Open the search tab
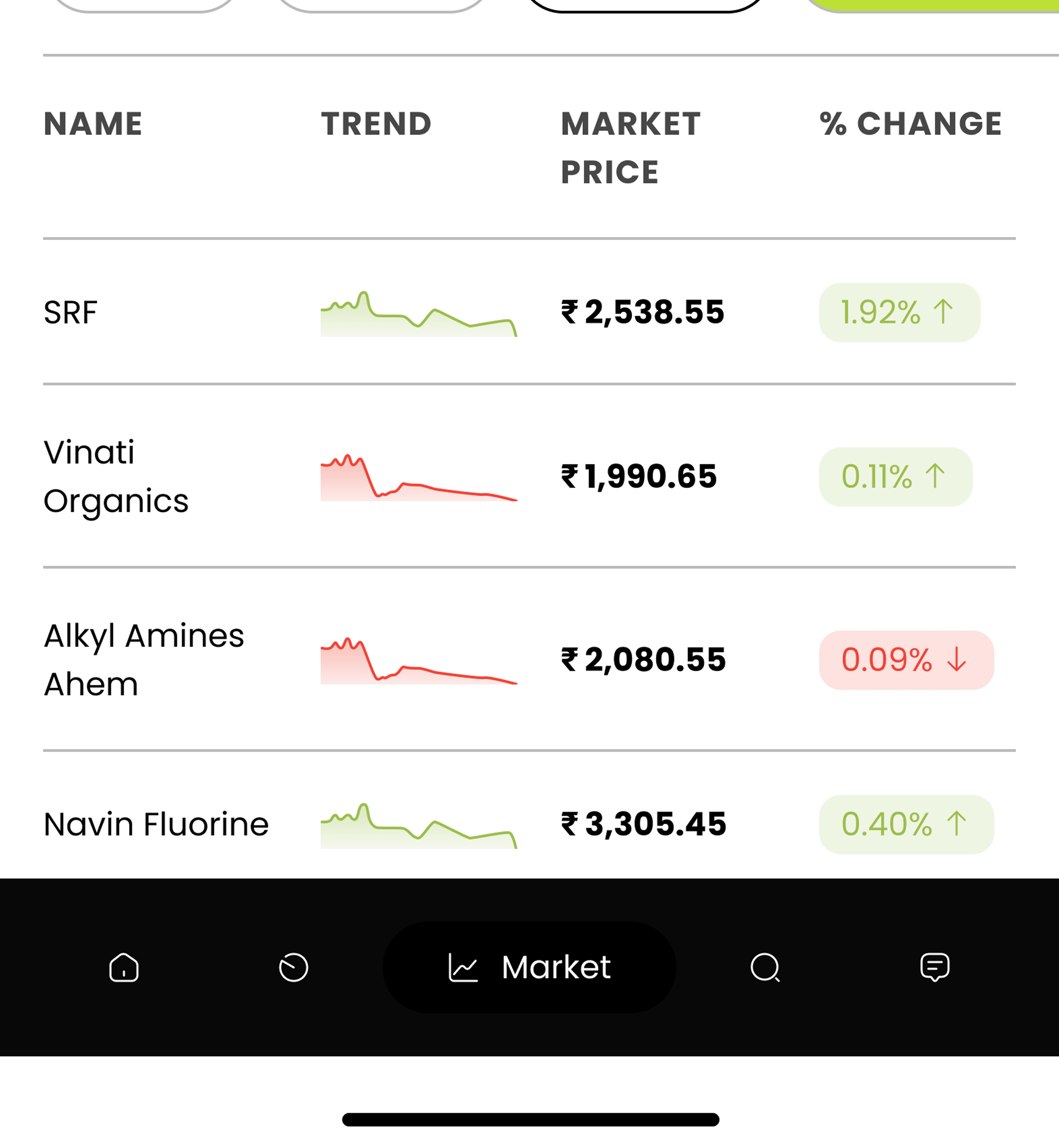 click(765, 967)
